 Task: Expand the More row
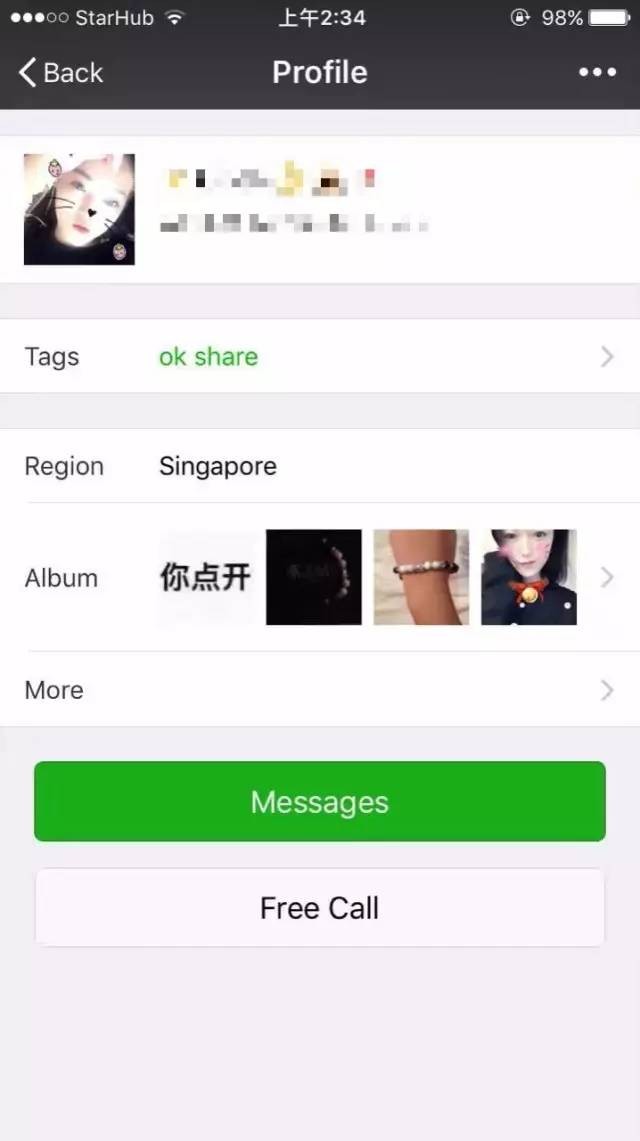[x=320, y=690]
